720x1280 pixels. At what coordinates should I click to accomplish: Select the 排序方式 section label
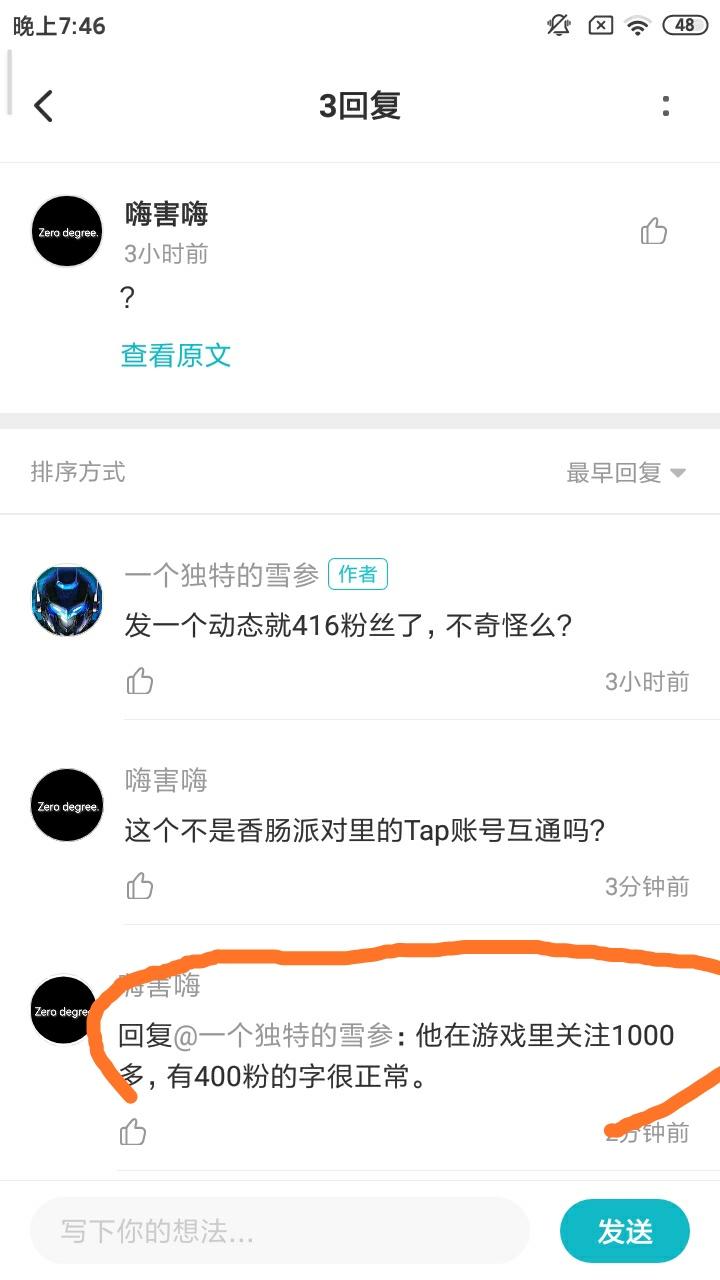pyautogui.click(x=79, y=472)
